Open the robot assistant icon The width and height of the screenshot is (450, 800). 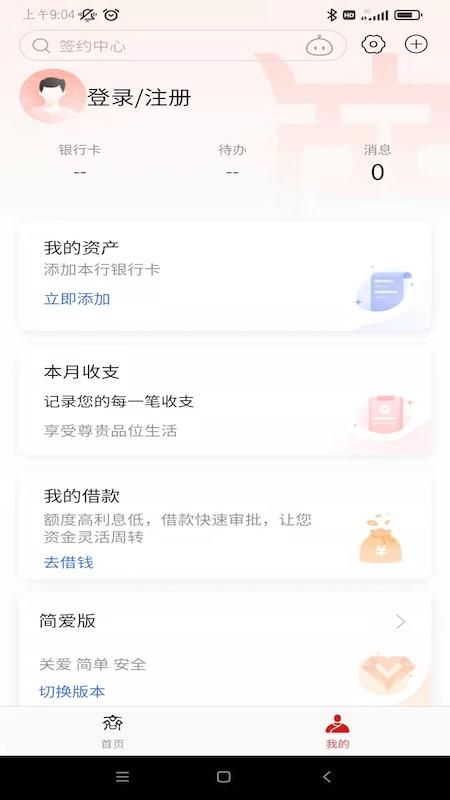(x=319, y=45)
